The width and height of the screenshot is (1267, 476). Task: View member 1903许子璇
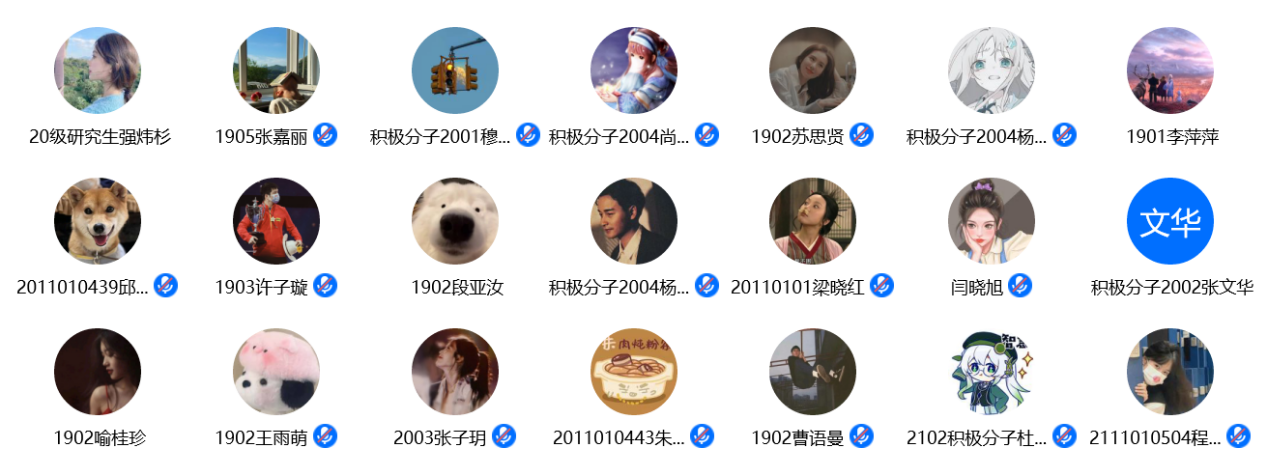tap(276, 221)
